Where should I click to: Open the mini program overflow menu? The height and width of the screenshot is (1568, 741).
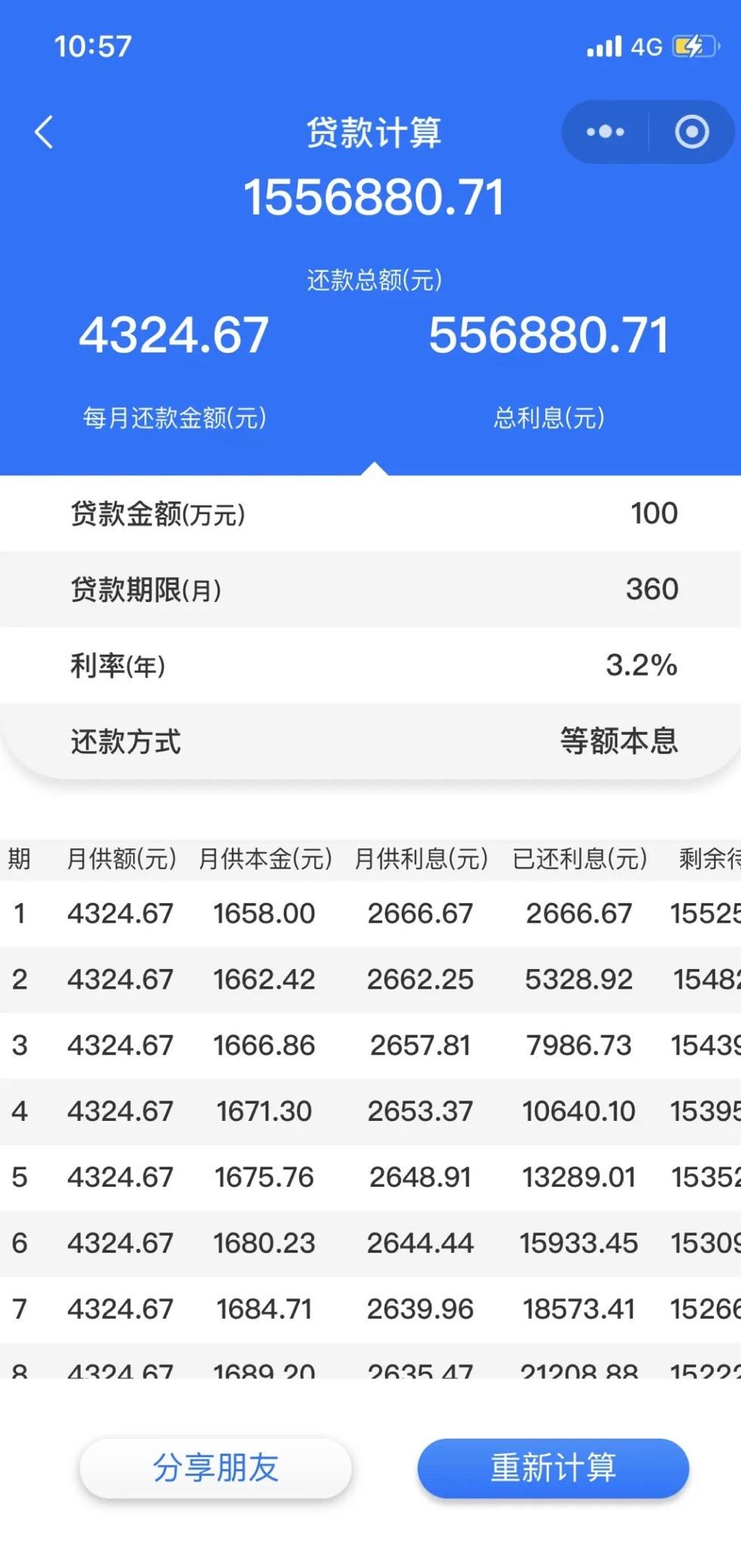605,132
